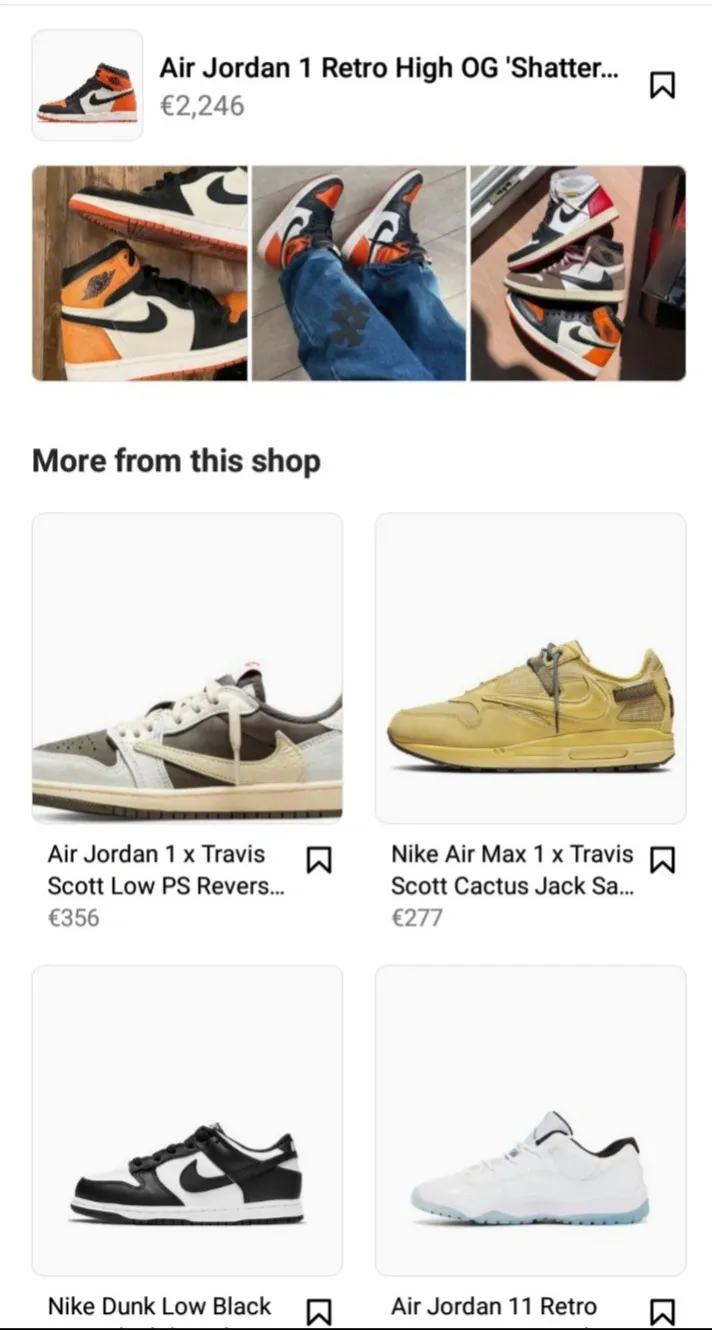Open the Air Jordan 1 x Travis Scott Low product
This screenshot has width=712, height=1330.
pyautogui.click(x=187, y=668)
